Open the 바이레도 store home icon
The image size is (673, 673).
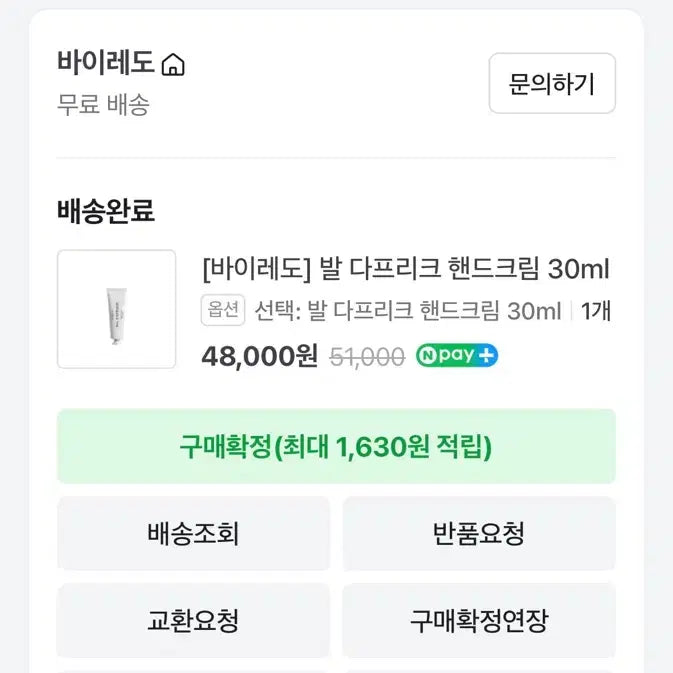[x=173, y=65]
